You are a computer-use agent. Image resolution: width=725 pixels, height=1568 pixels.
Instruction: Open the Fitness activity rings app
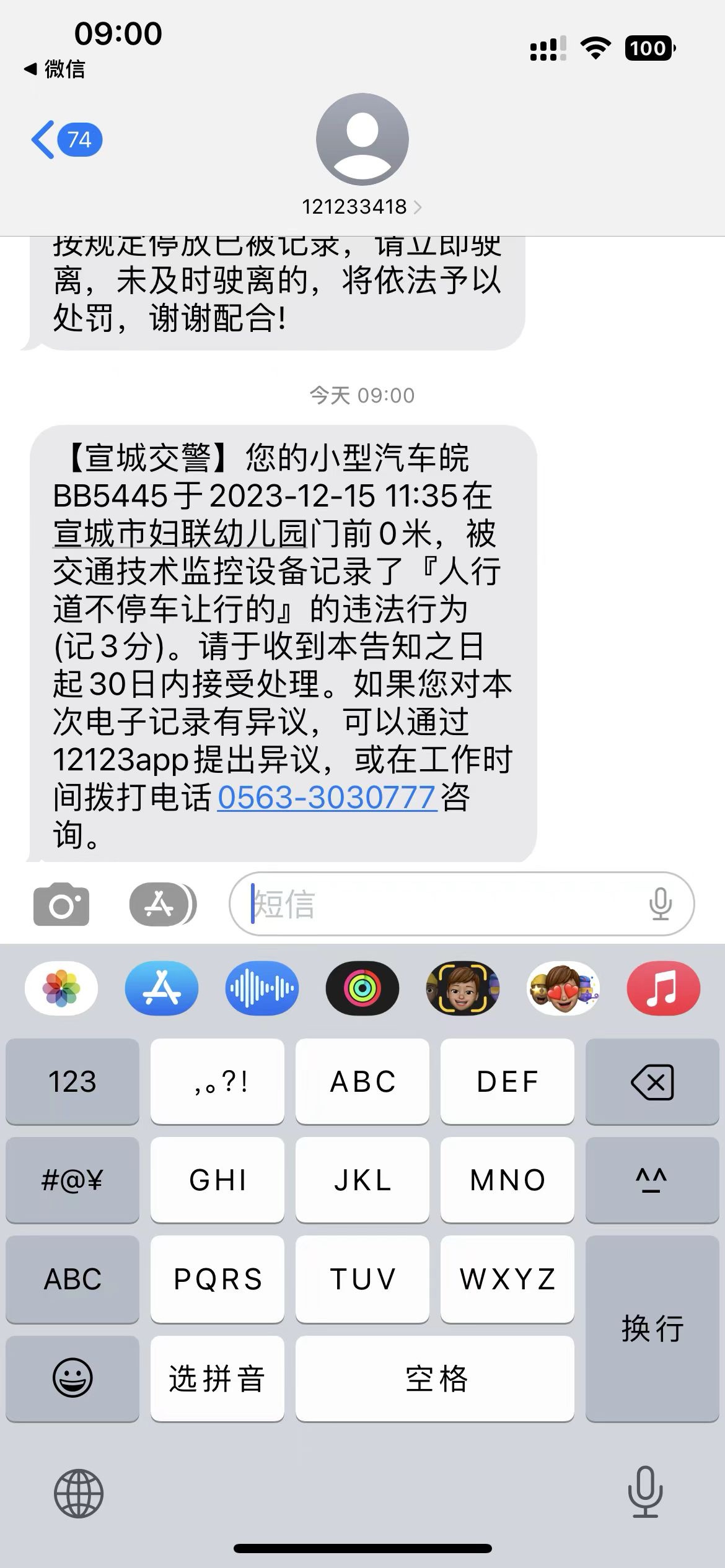point(362,988)
